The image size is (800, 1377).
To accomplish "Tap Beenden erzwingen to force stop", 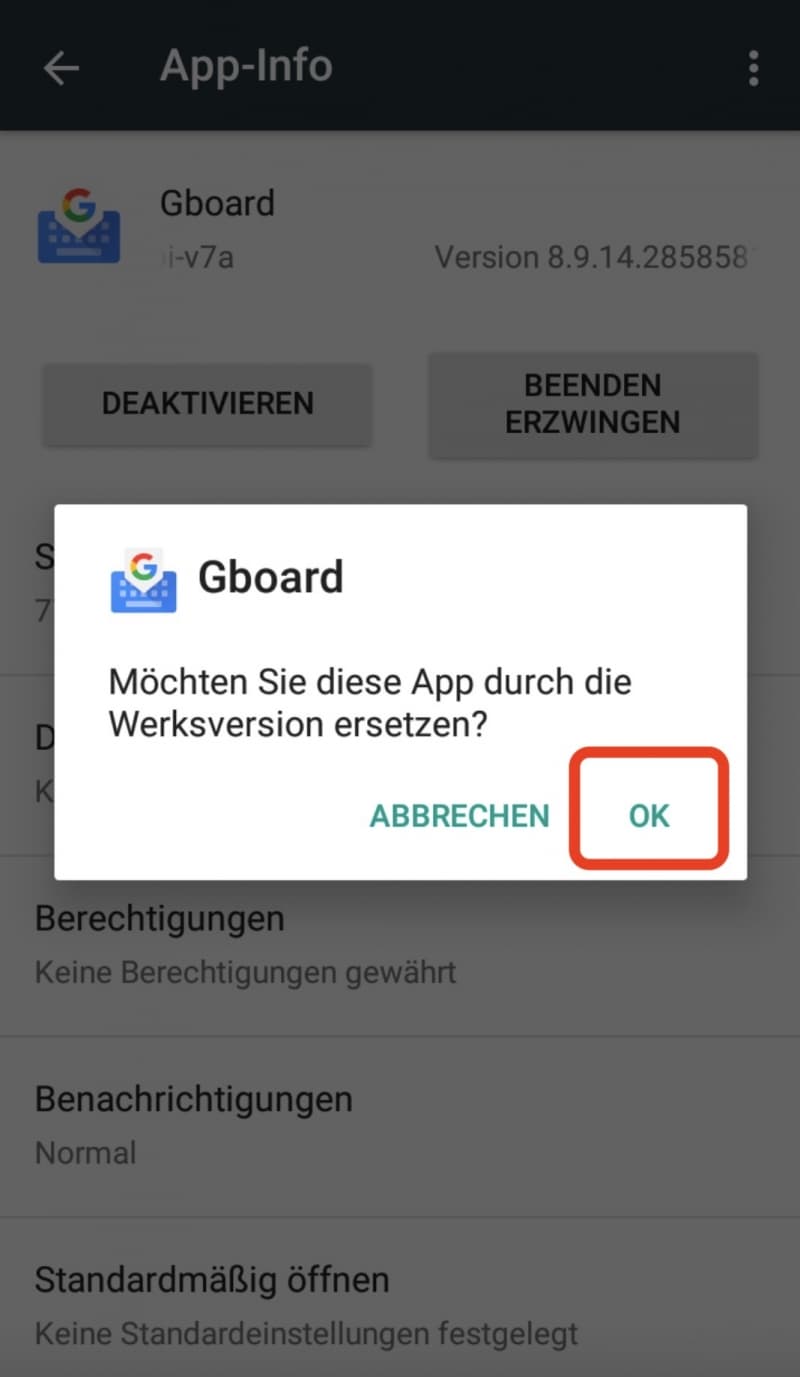I will point(592,404).
